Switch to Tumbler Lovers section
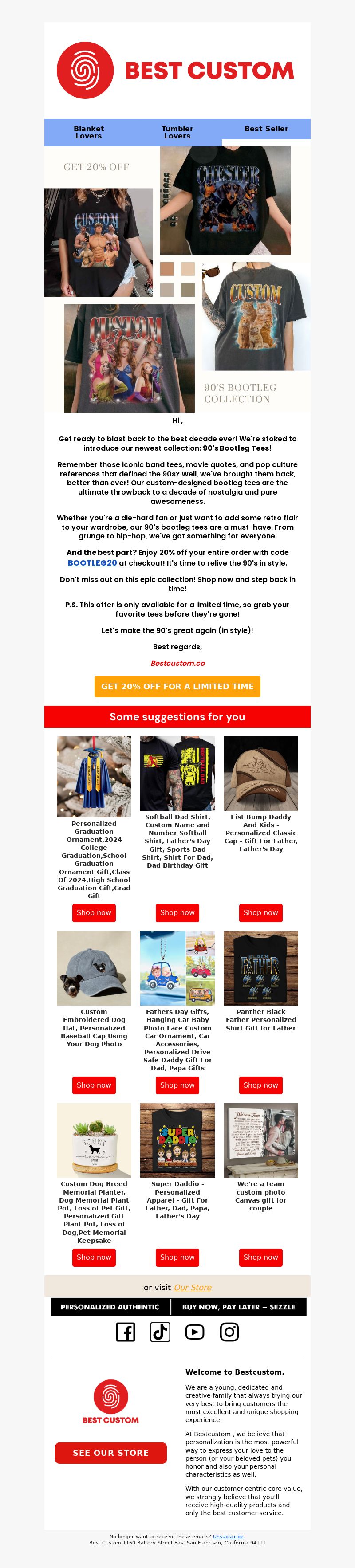 pyautogui.click(x=177, y=132)
